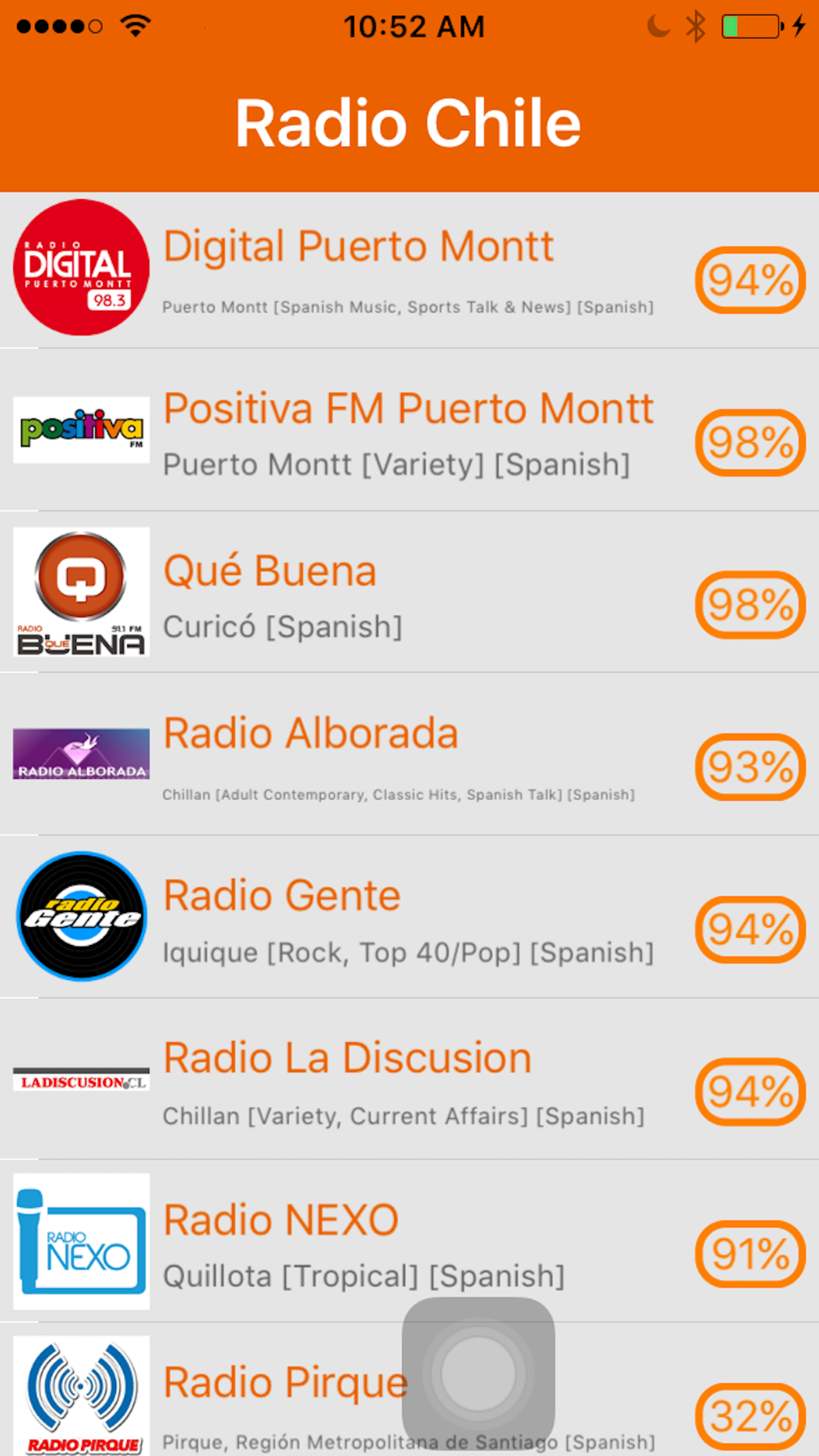
Task: Open the Radio NEXO station
Action: click(x=409, y=1241)
